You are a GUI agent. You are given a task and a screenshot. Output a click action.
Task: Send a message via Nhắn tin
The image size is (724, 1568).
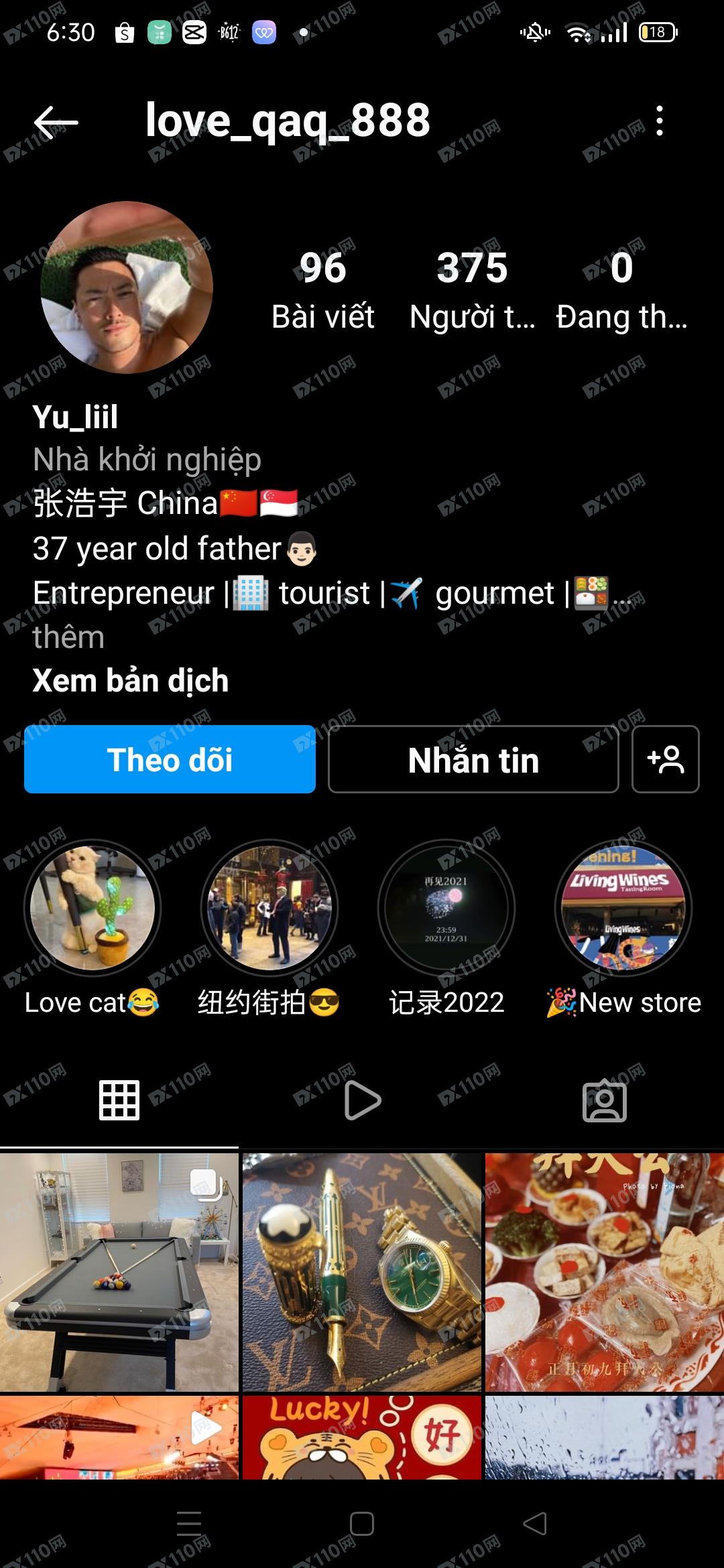click(x=473, y=759)
